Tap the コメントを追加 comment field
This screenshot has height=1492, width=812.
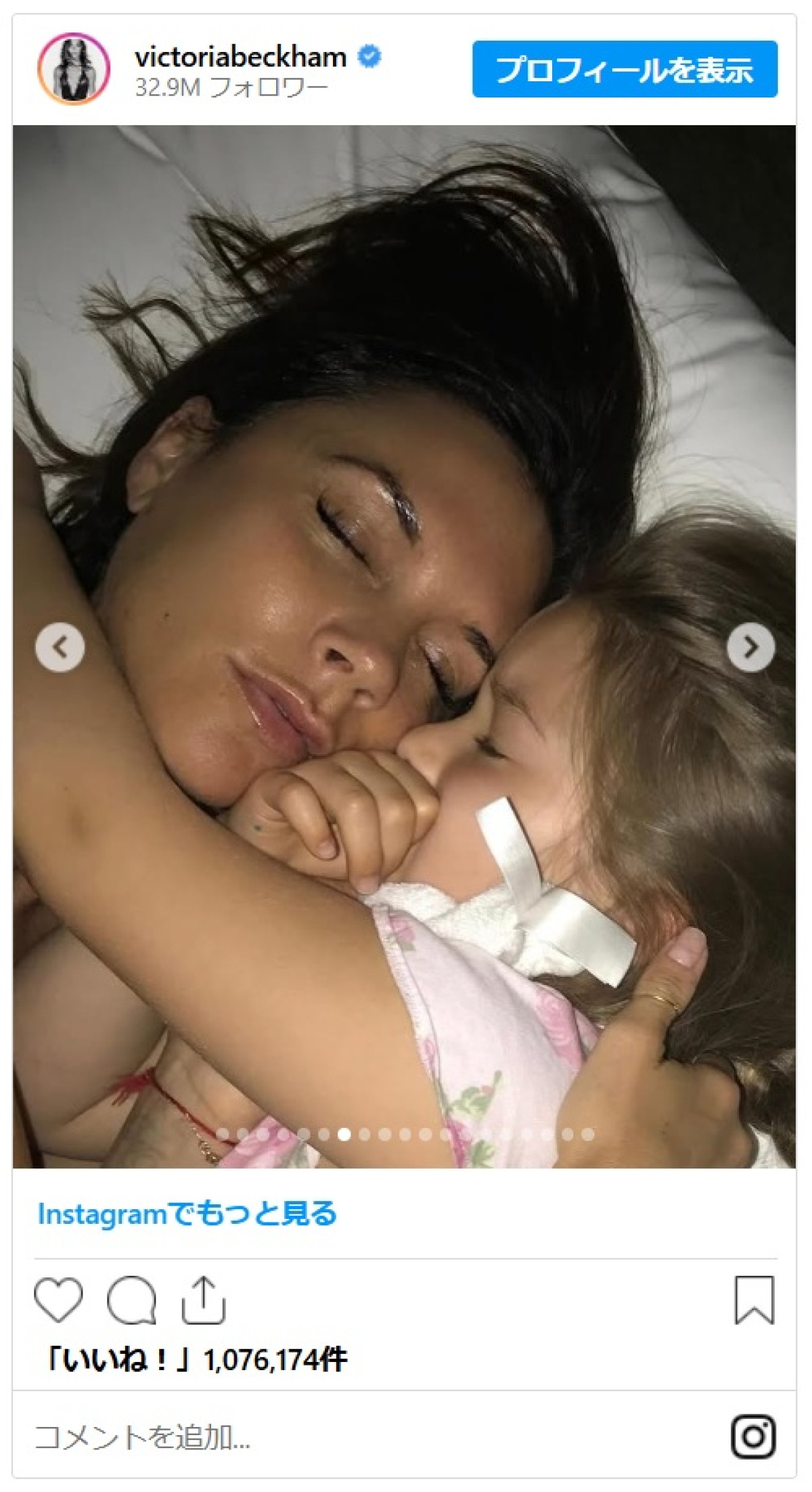(271, 1436)
